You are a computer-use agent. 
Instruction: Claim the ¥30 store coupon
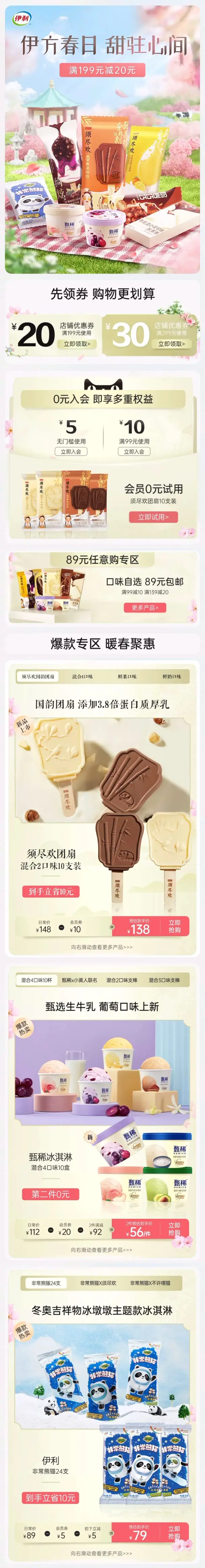click(x=171, y=344)
